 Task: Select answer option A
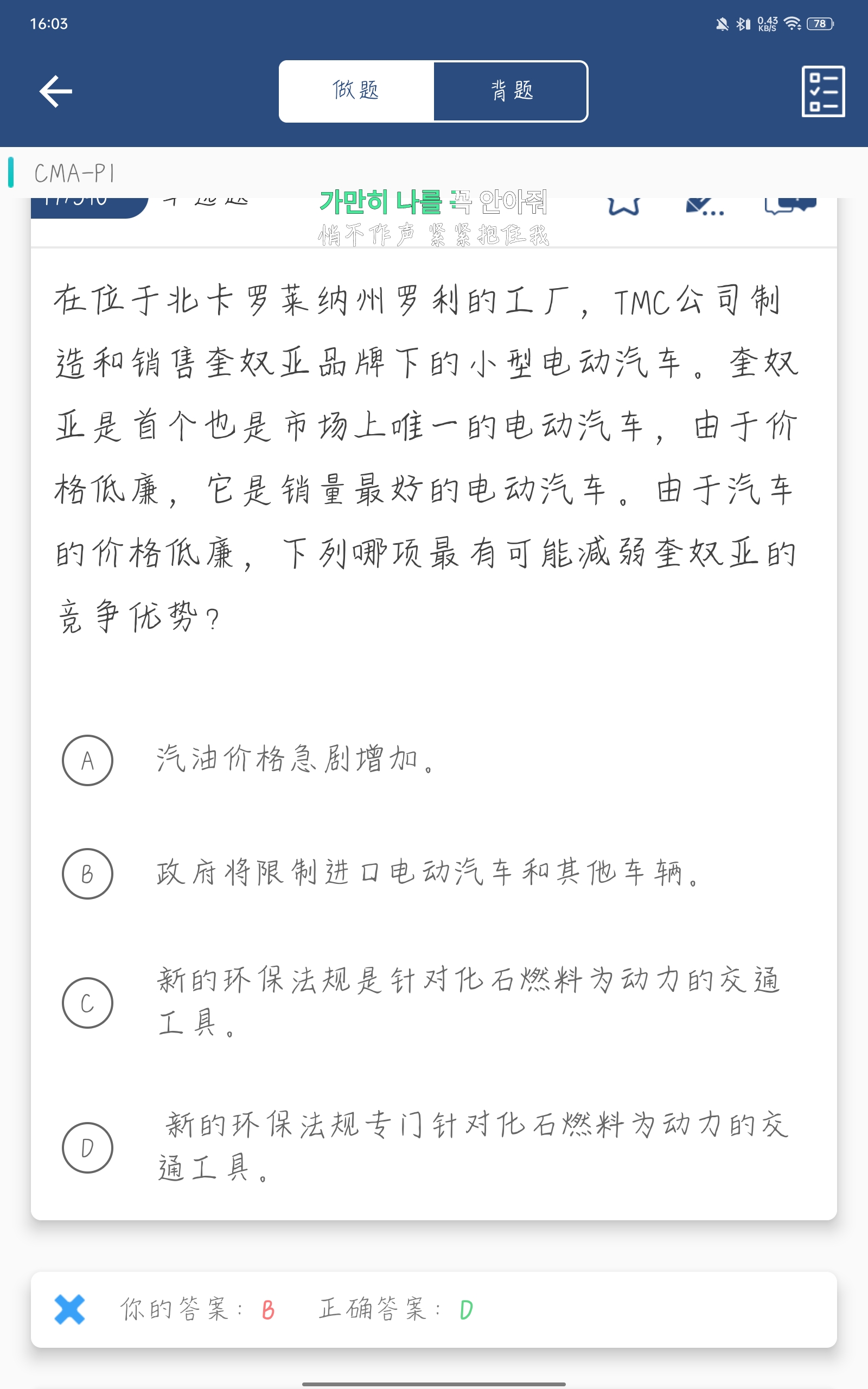coord(87,760)
